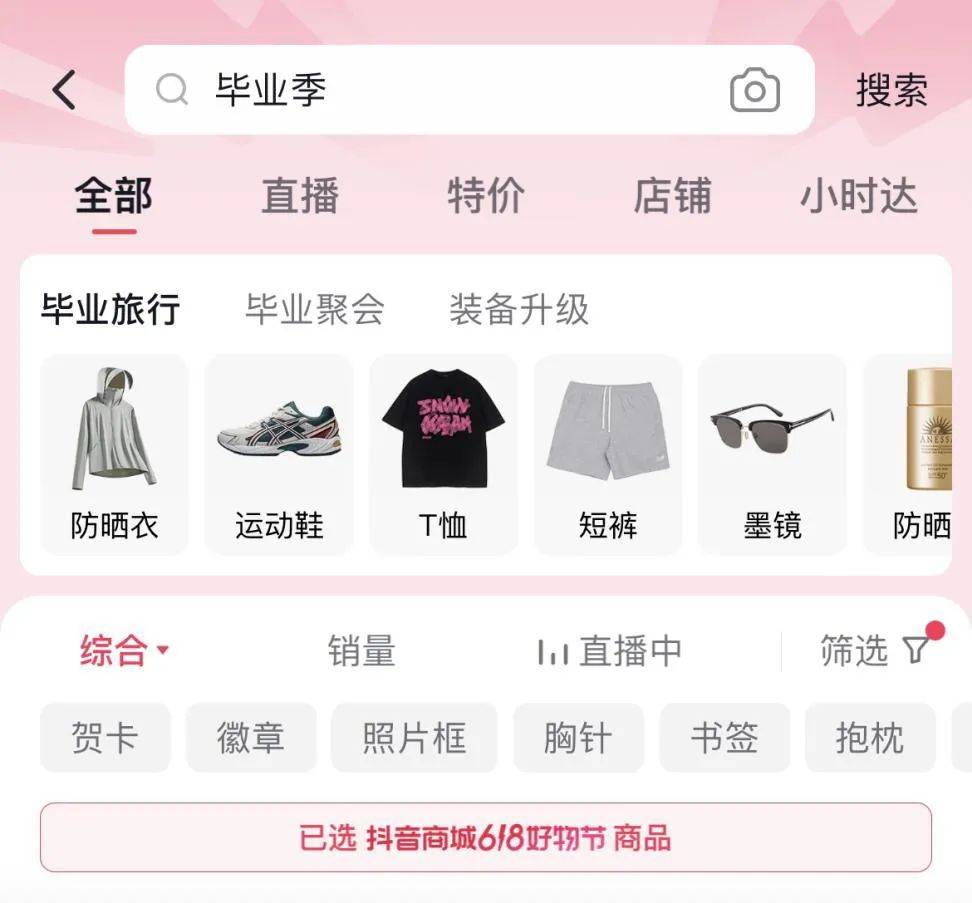Open the 墨镜 category tile

tap(772, 455)
